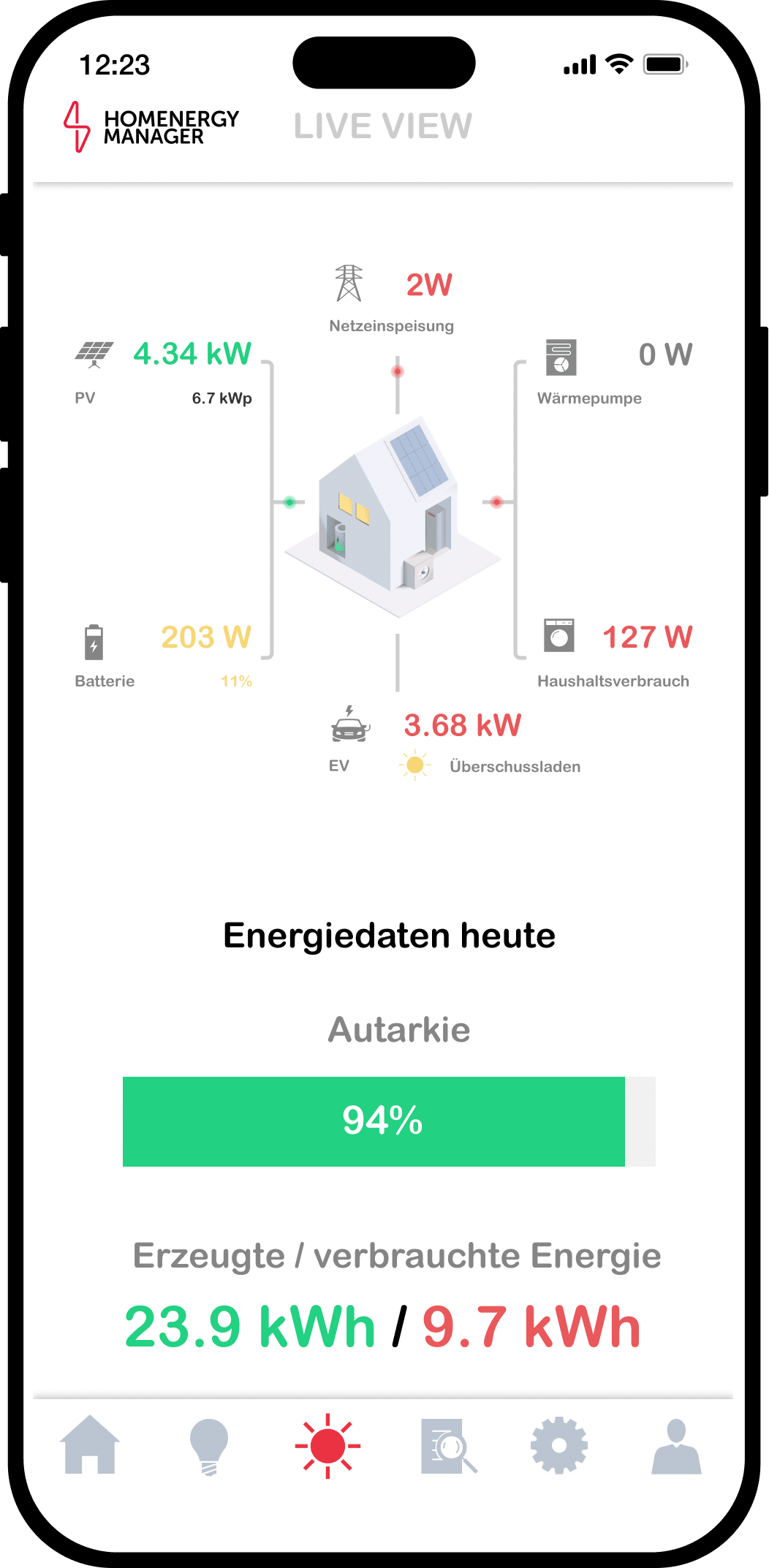Image resolution: width=769 pixels, height=1568 pixels.
Task: Select the EV car charging icon
Action: tap(349, 727)
